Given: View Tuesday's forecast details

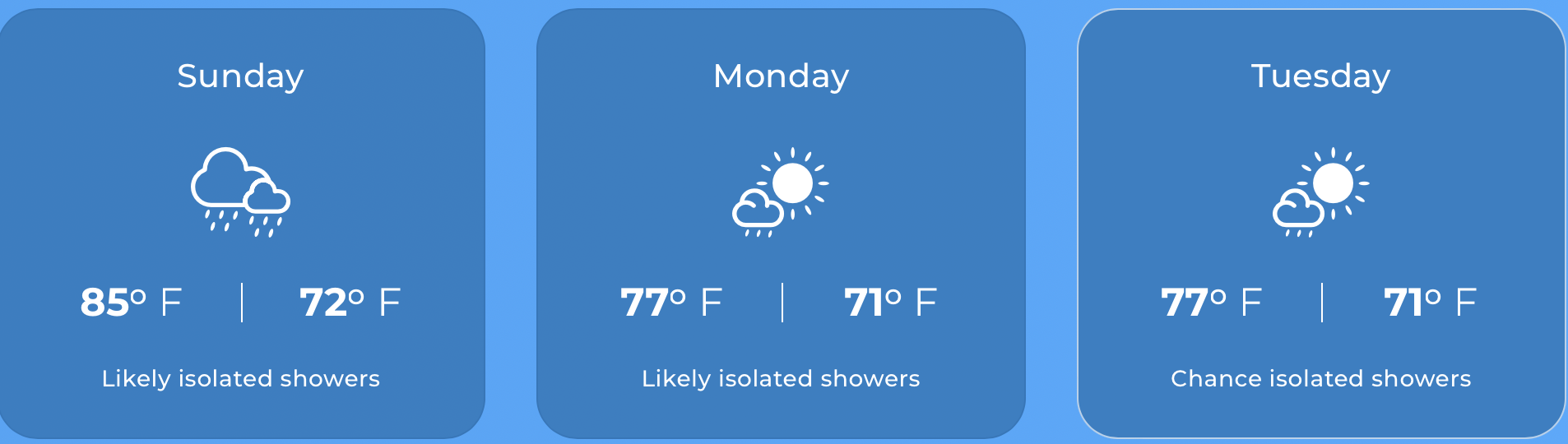Looking at the screenshot, I should [1320, 222].
